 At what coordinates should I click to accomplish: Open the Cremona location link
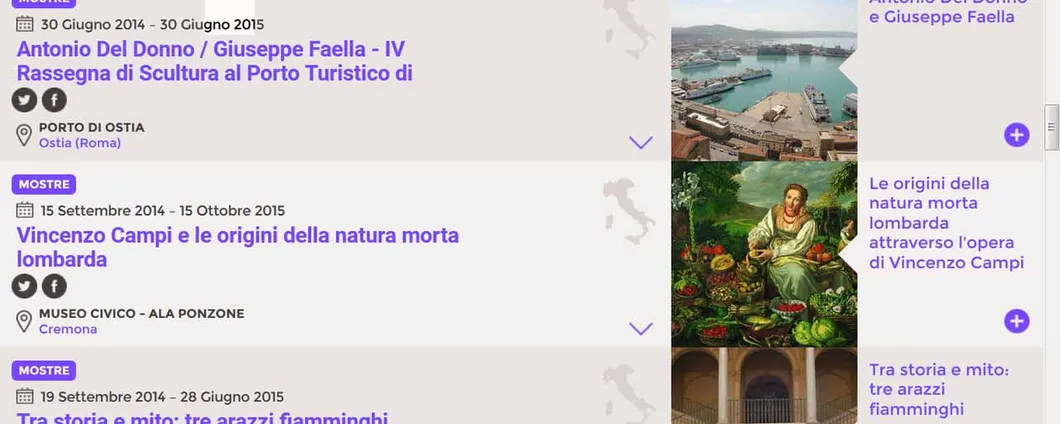(68, 329)
